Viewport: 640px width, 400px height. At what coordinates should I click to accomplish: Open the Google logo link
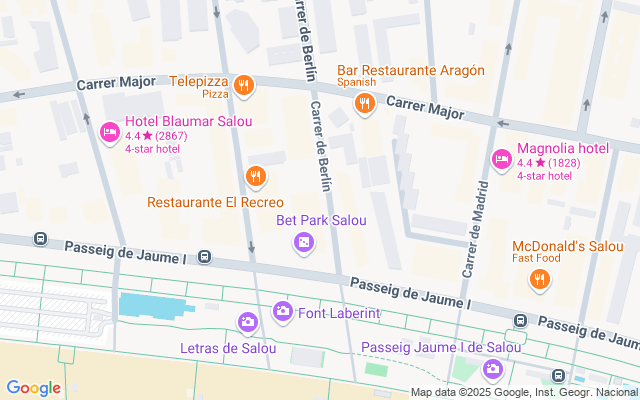tap(34, 388)
